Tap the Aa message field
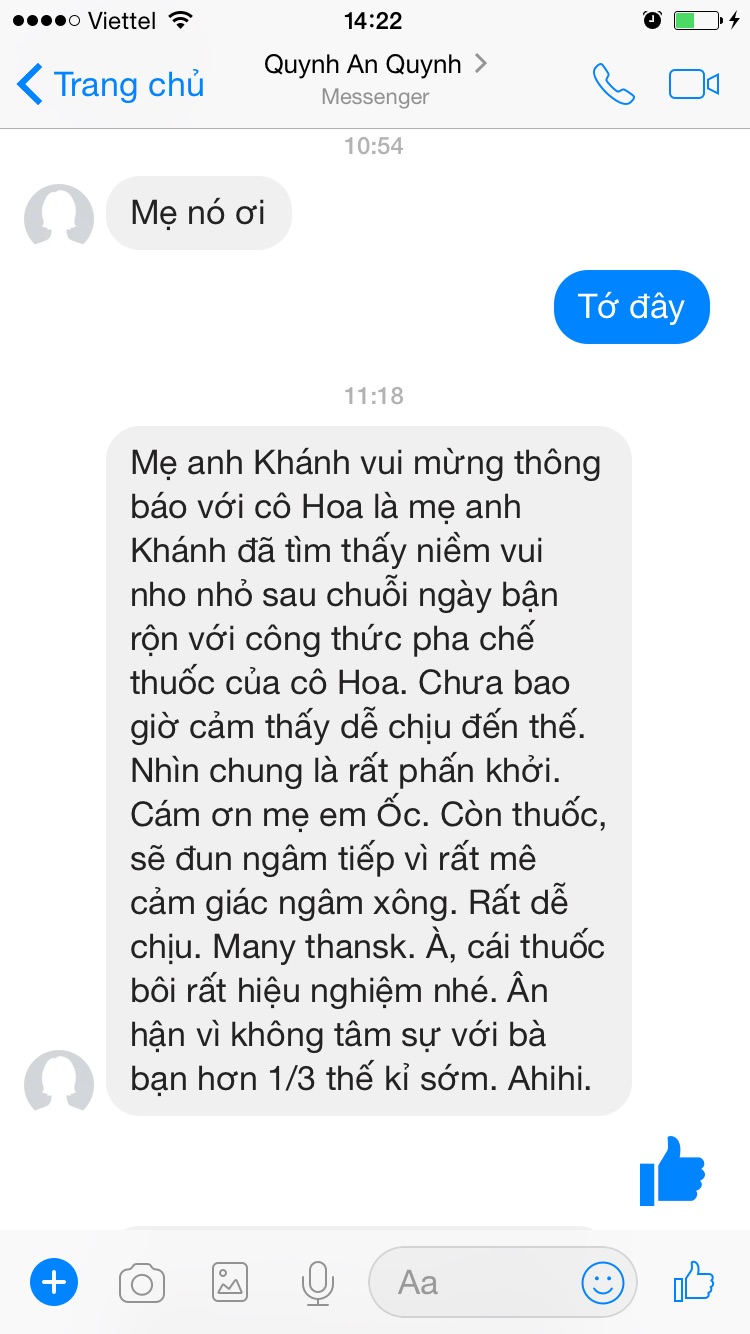The height and width of the screenshot is (1334, 750). pyautogui.click(x=470, y=1282)
